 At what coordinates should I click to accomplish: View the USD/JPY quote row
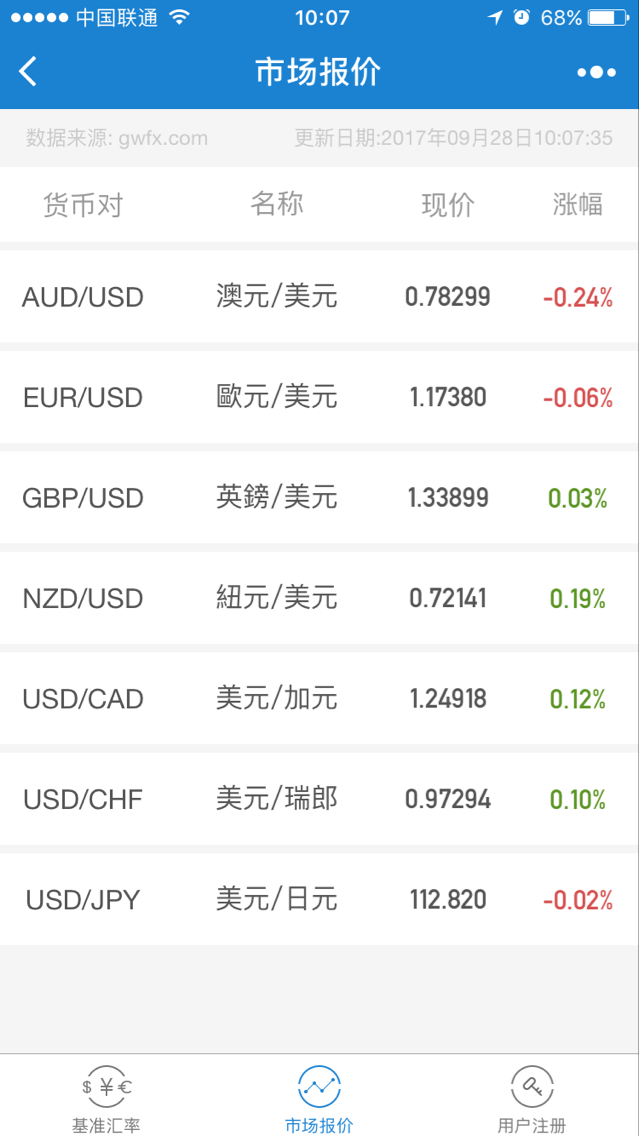point(319,900)
